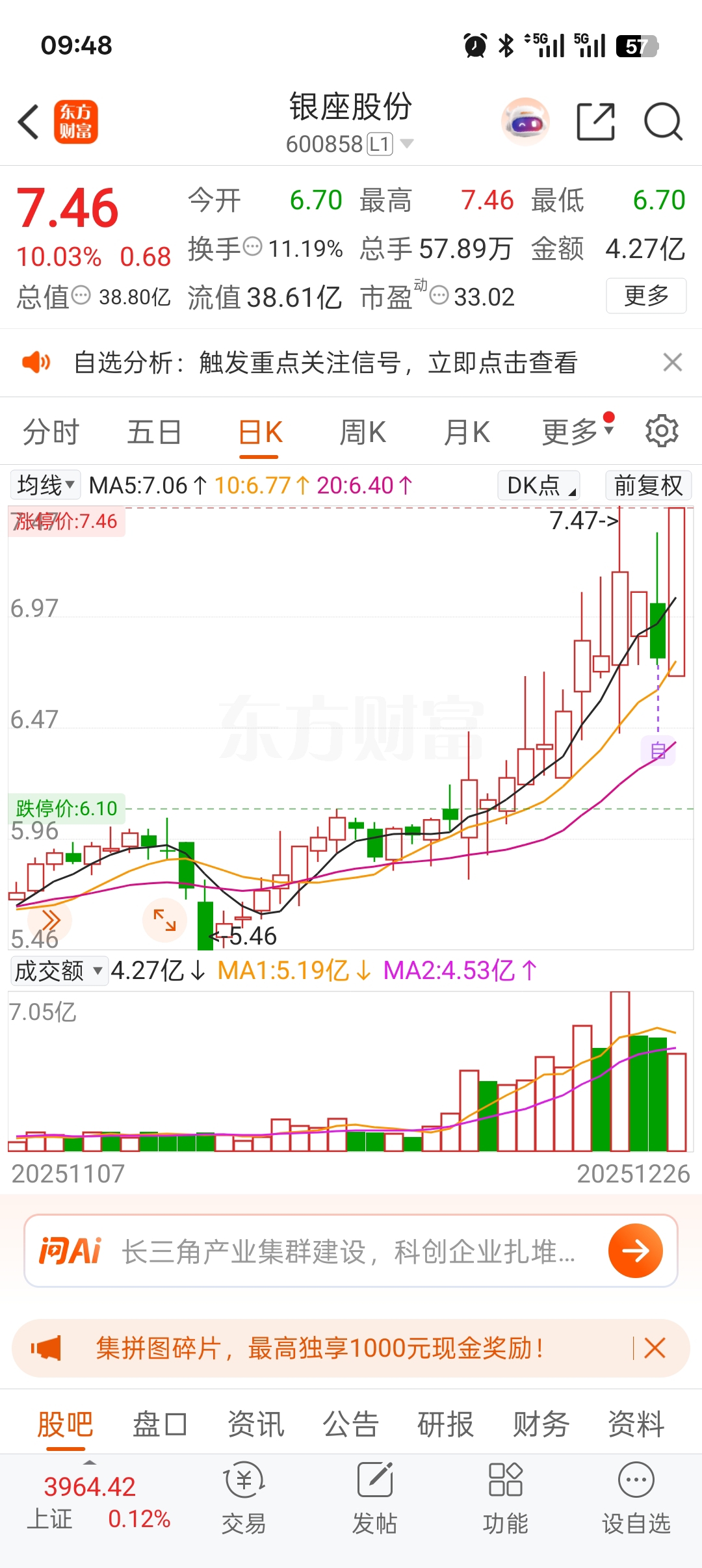Viewport: 702px width, 1568px height.
Task: Select the 周K chart tab
Action: click(363, 432)
